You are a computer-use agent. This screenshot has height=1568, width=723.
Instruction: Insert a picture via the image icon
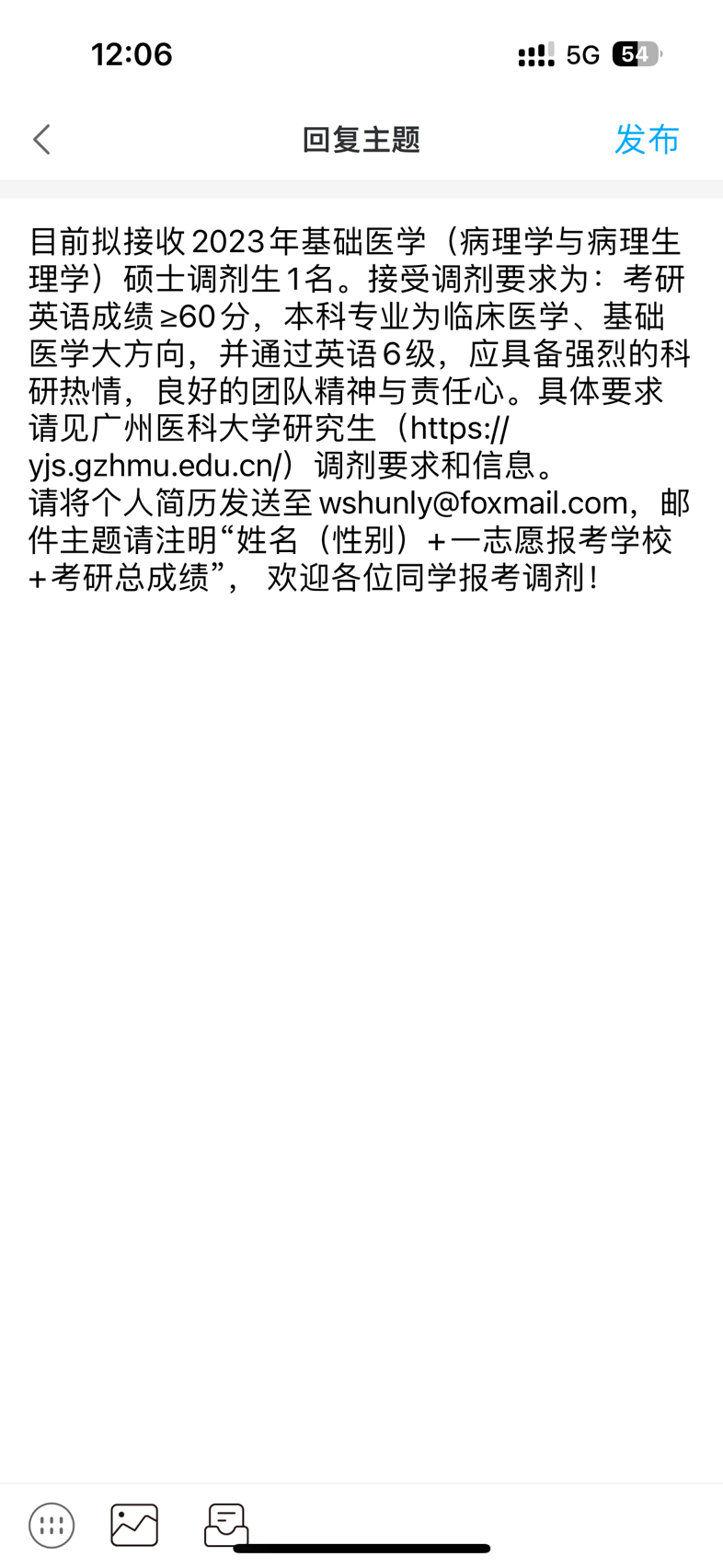134,1525
